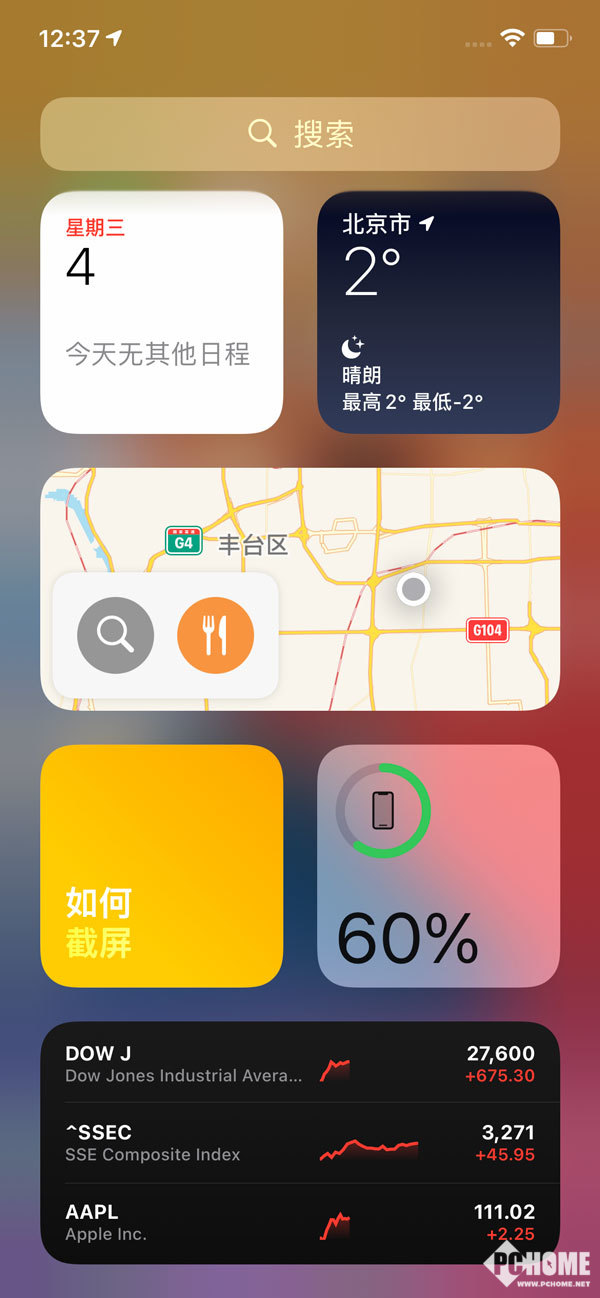600x1298 pixels.
Task: Open the calendar widget showing 星期三 4
Action: coord(162,313)
